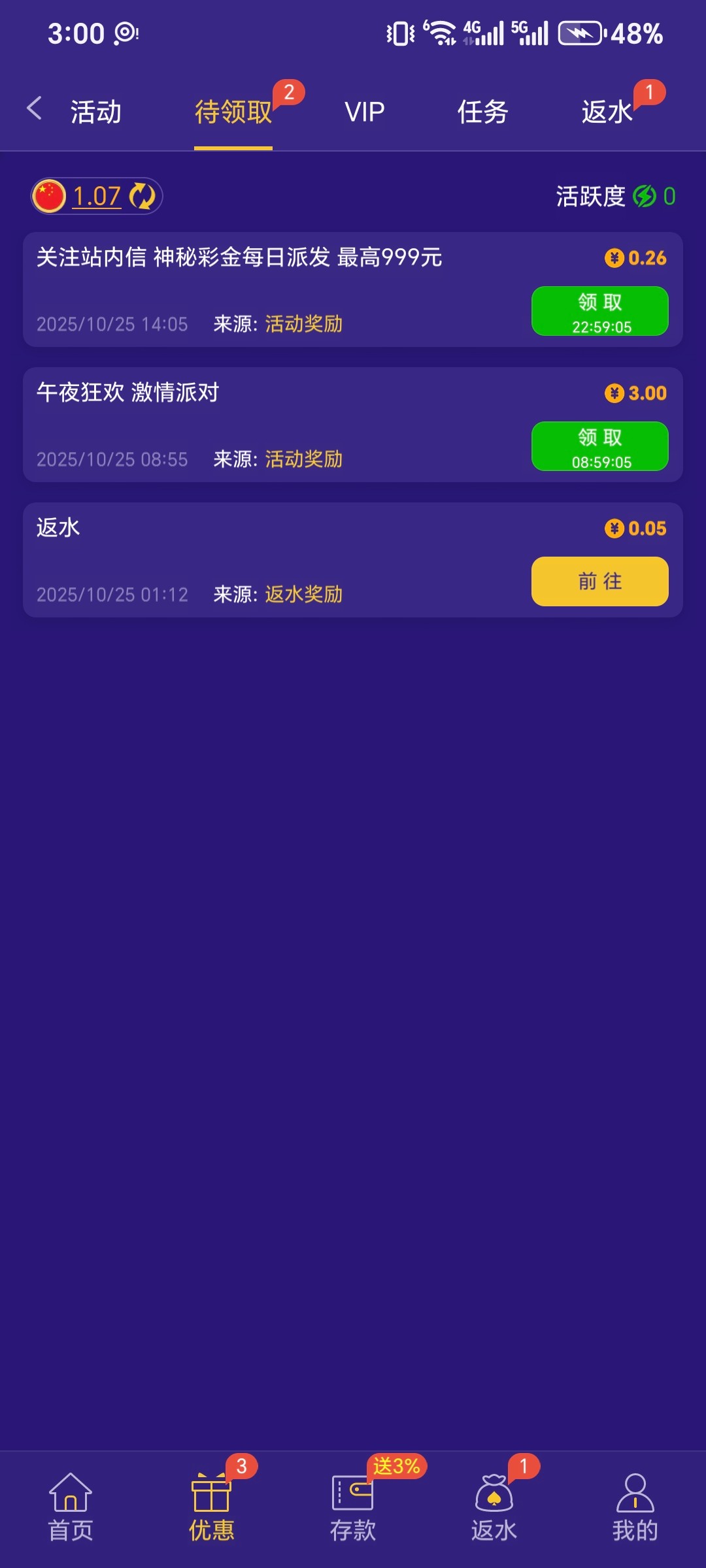The image size is (706, 1568).
Task: Tap 前往 on the 返水 reward
Action: 599,581
